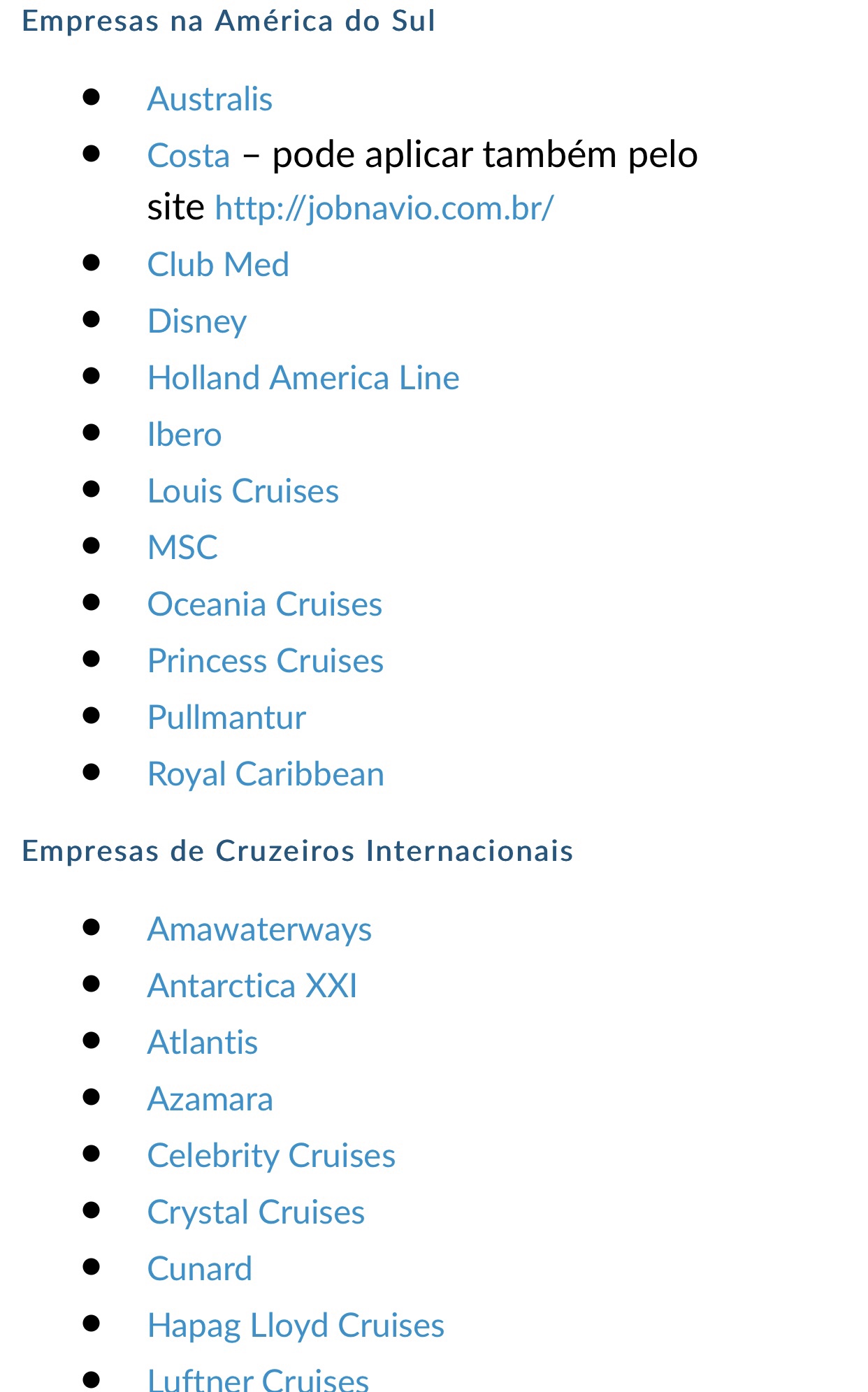Tap the Costa link
The height and width of the screenshot is (1392, 868).
(188, 155)
